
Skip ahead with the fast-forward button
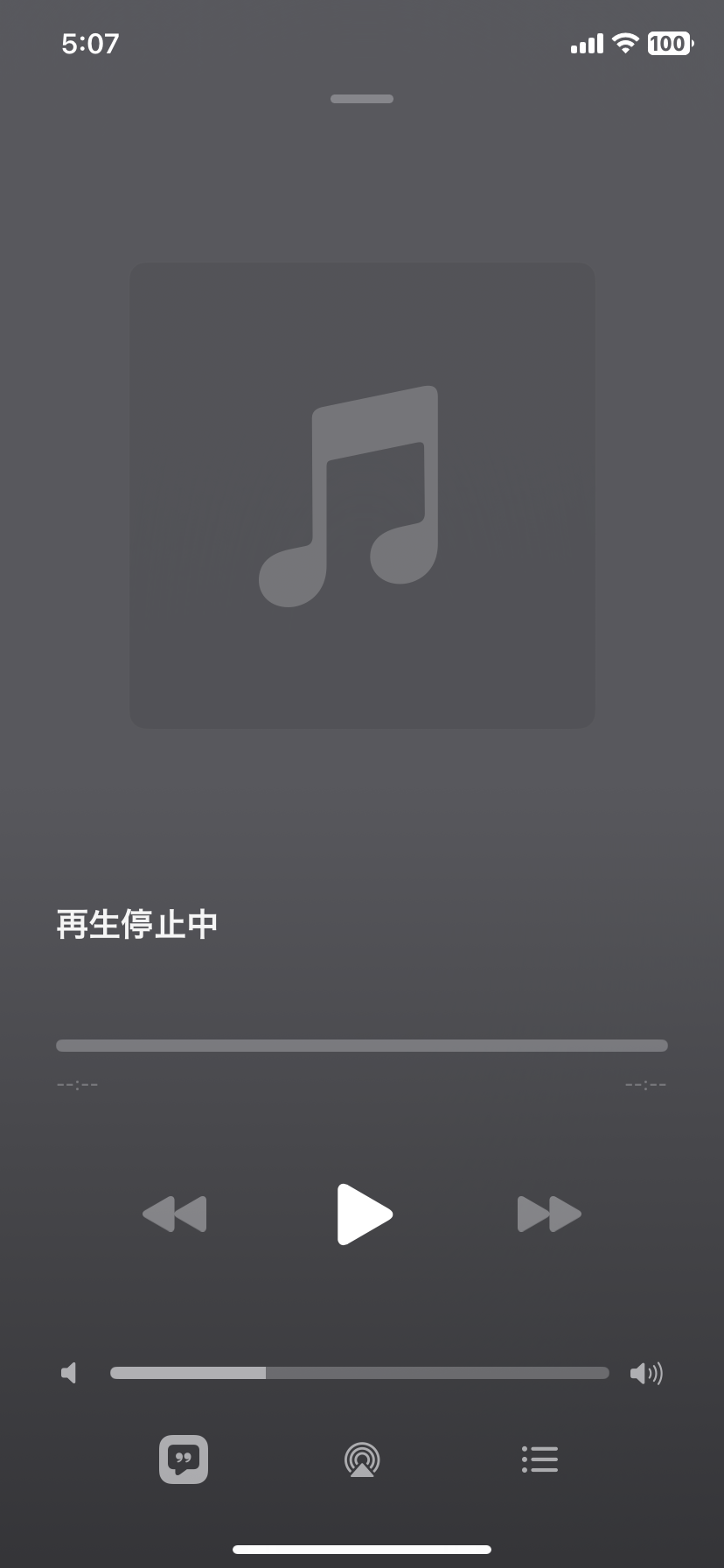(x=549, y=1214)
